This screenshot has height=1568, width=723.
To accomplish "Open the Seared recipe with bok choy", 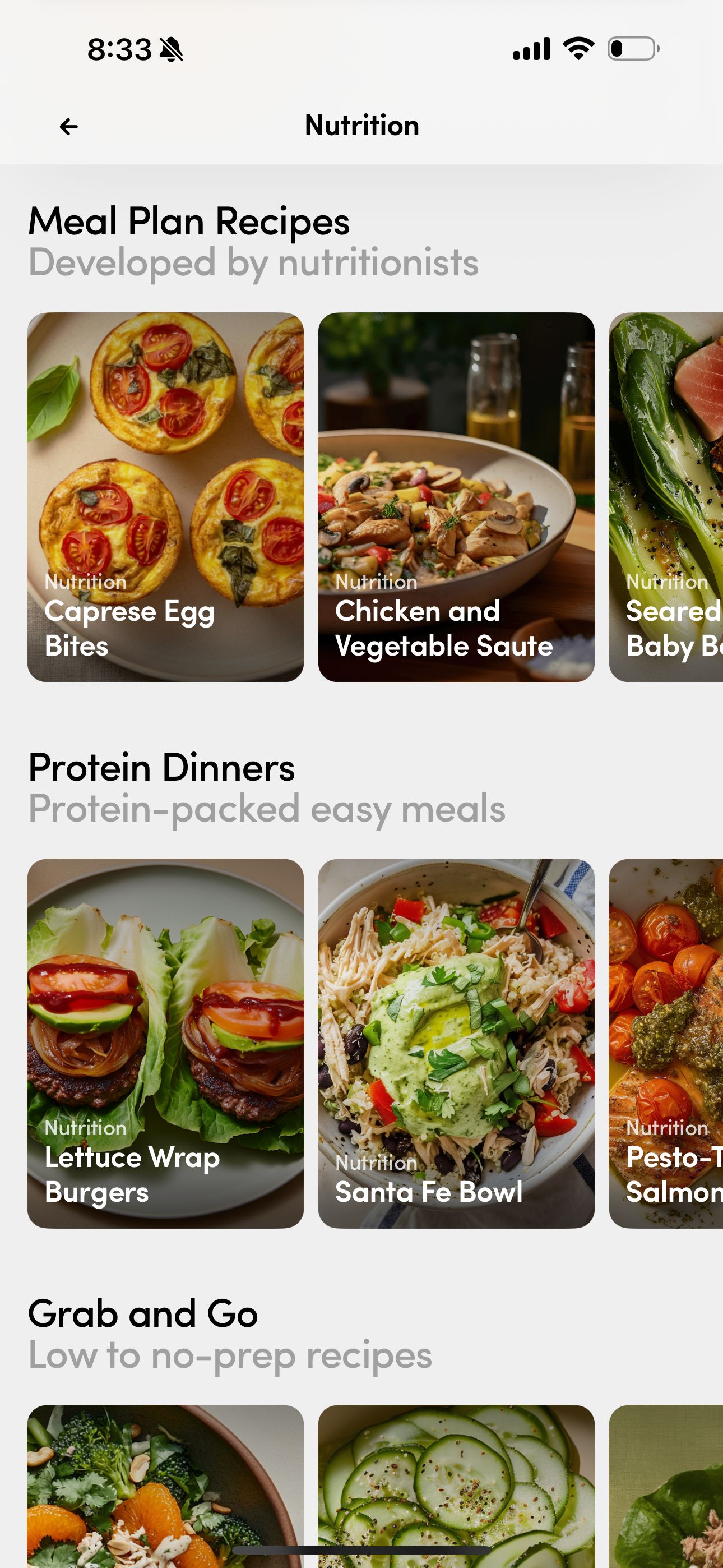I will [666, 497].
